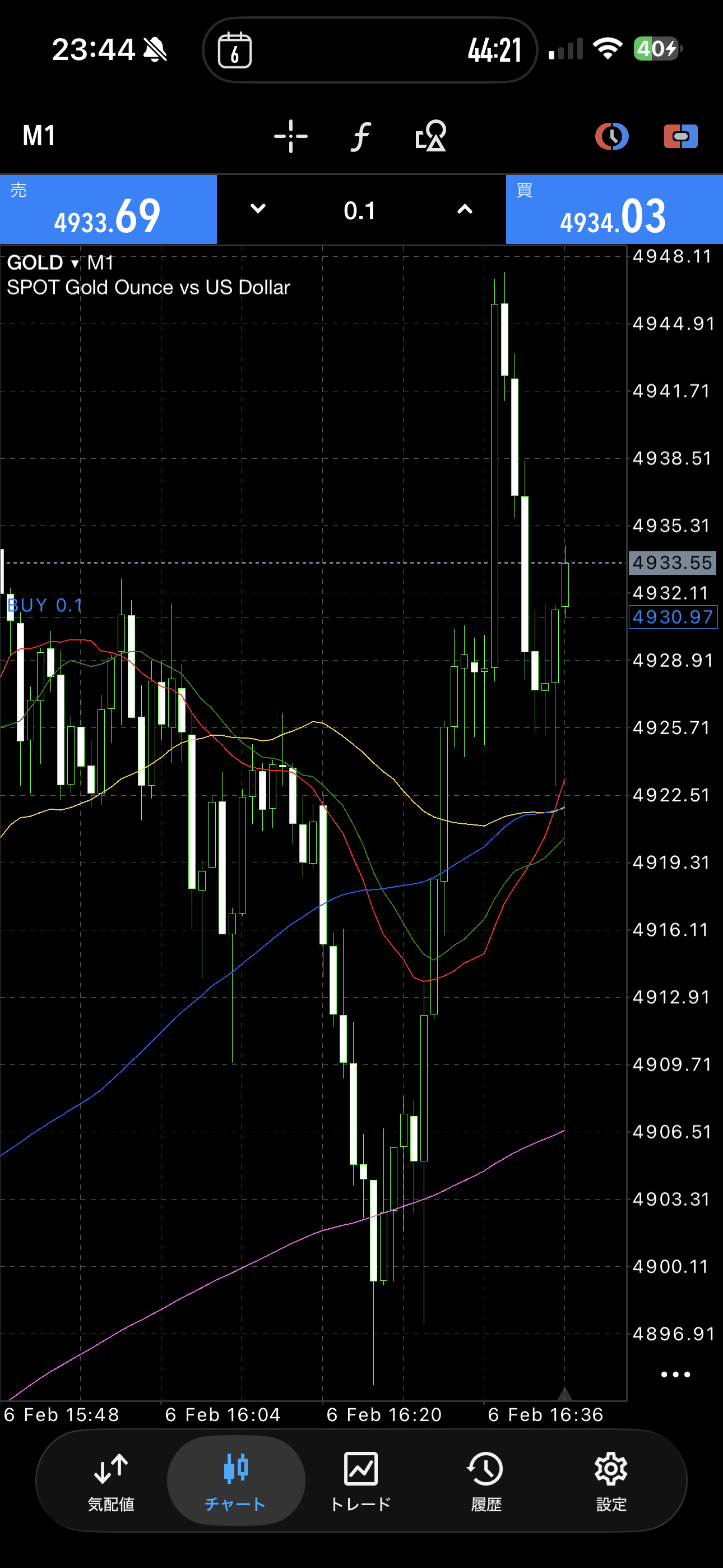Decrease the 0.1 lot volume

click(258, 209)
